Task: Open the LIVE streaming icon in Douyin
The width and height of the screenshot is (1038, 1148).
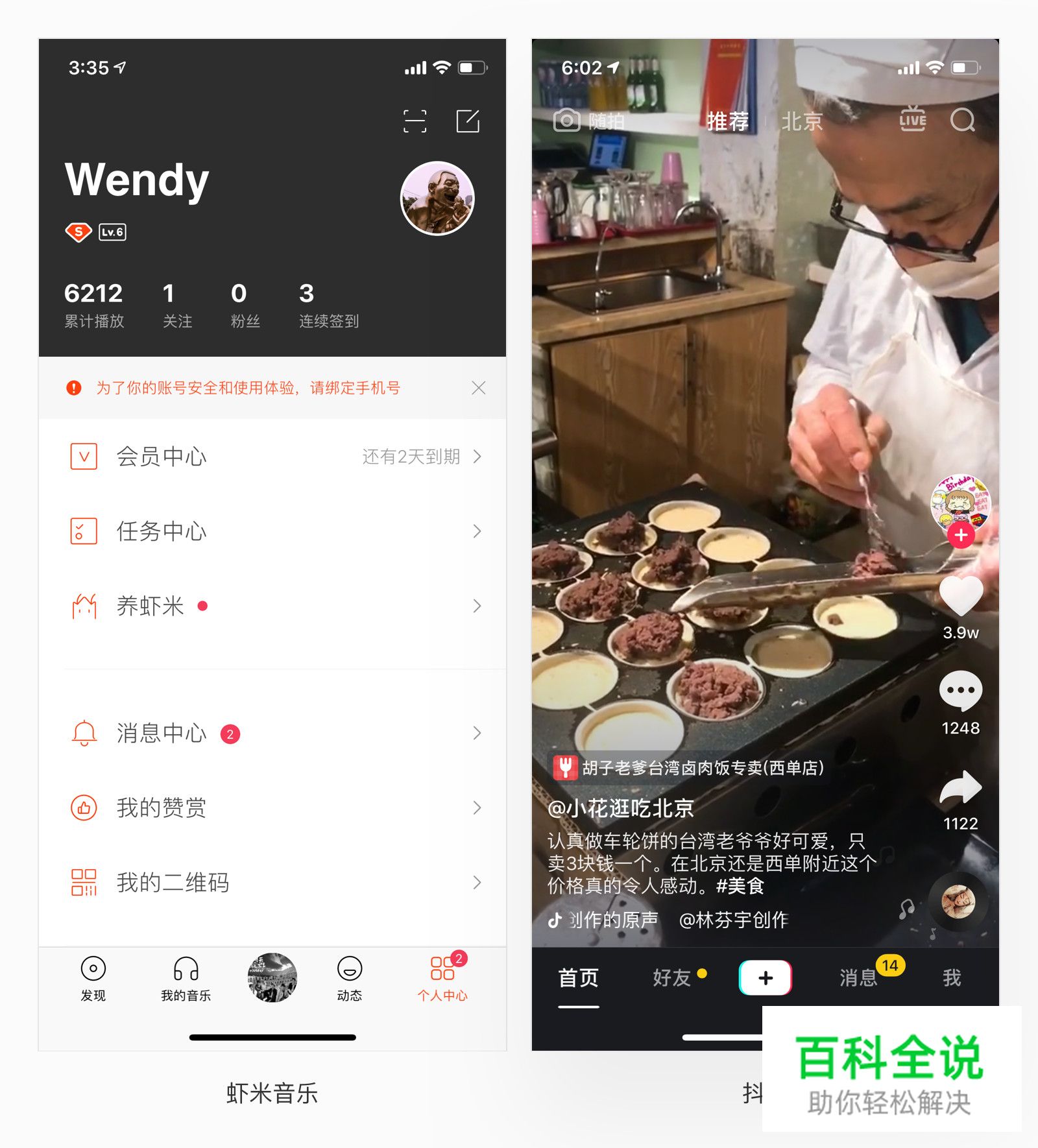Action: click(912, 121)
